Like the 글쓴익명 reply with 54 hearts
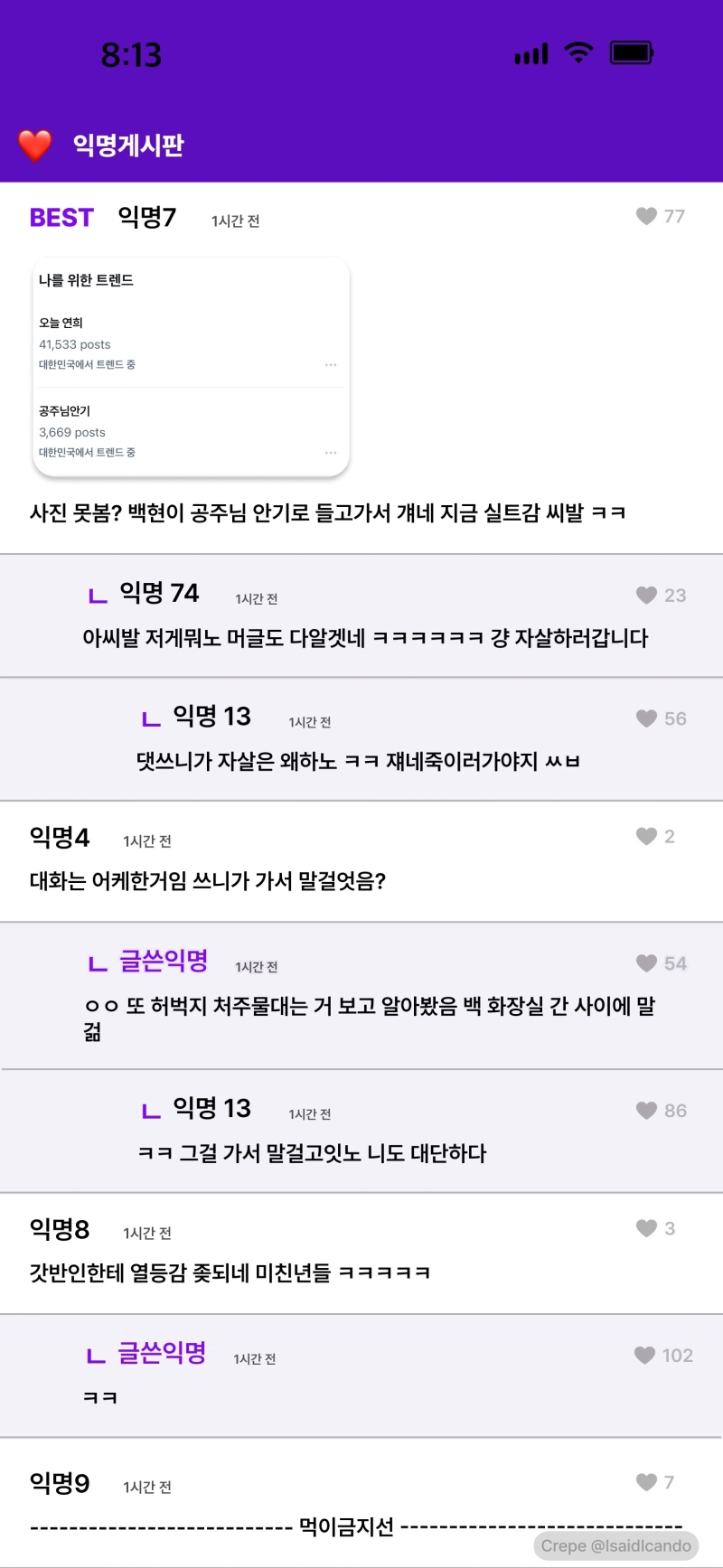The height and width of the screenshot is (1568, 723). 646,963
